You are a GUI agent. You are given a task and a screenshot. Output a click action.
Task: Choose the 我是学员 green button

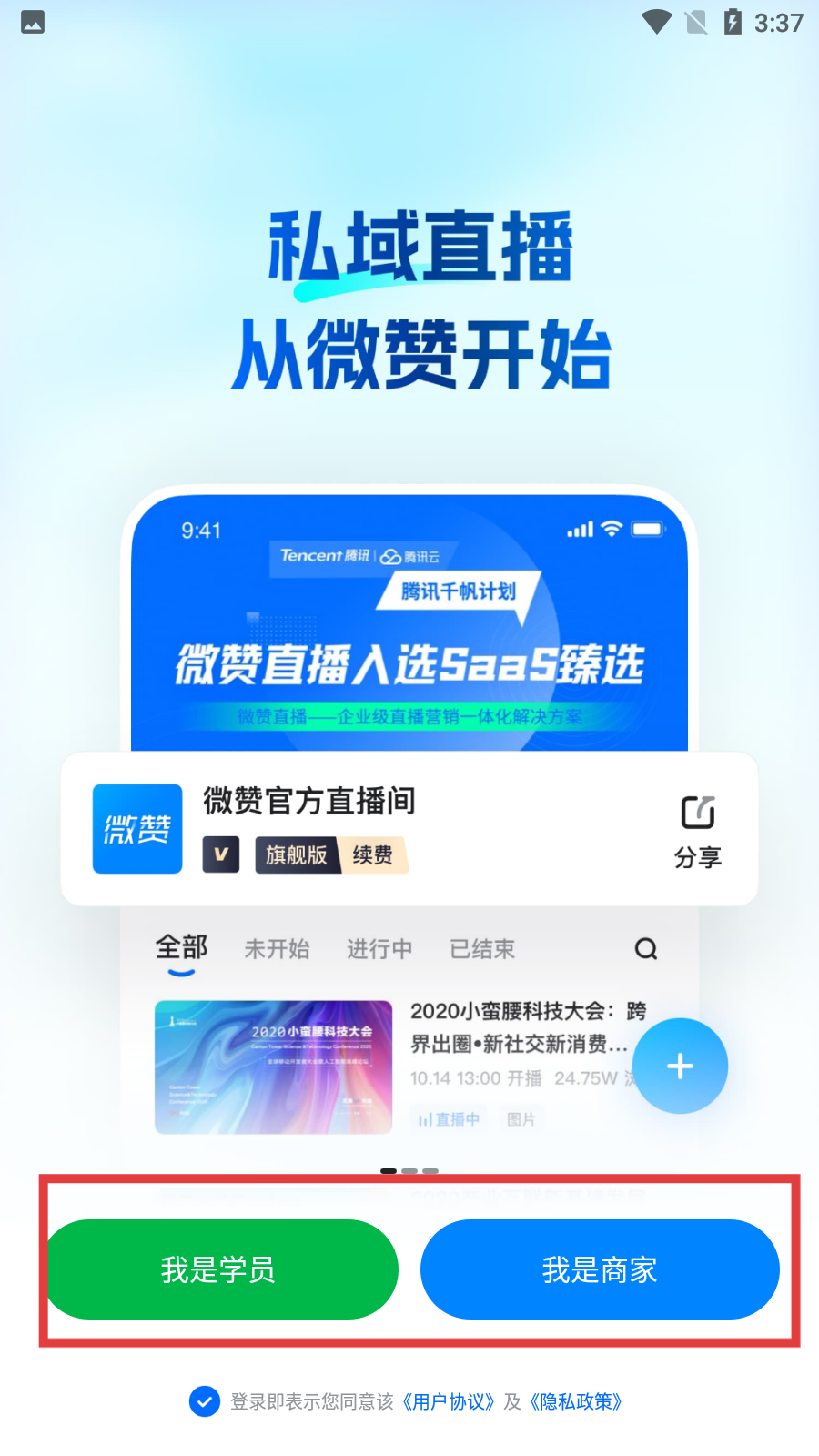pyautogui.click(x=220, y=1269)
